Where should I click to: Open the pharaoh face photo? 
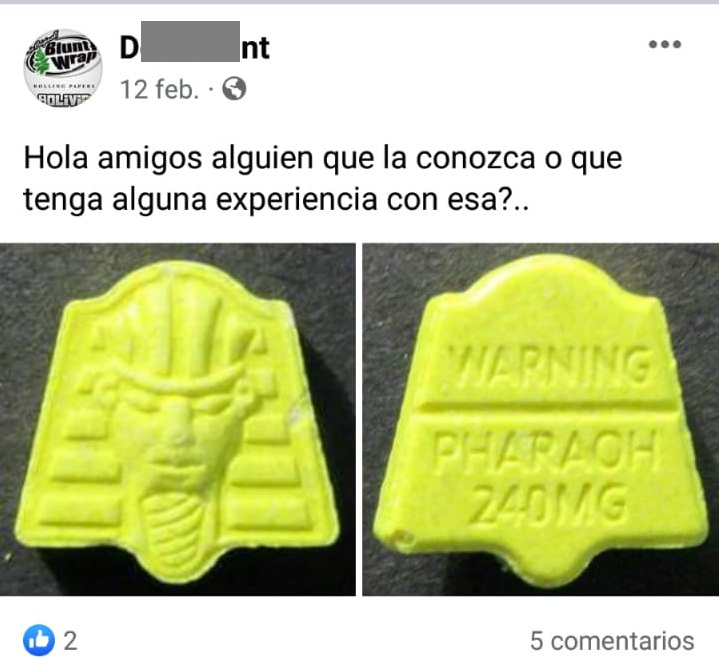(177, 420)
